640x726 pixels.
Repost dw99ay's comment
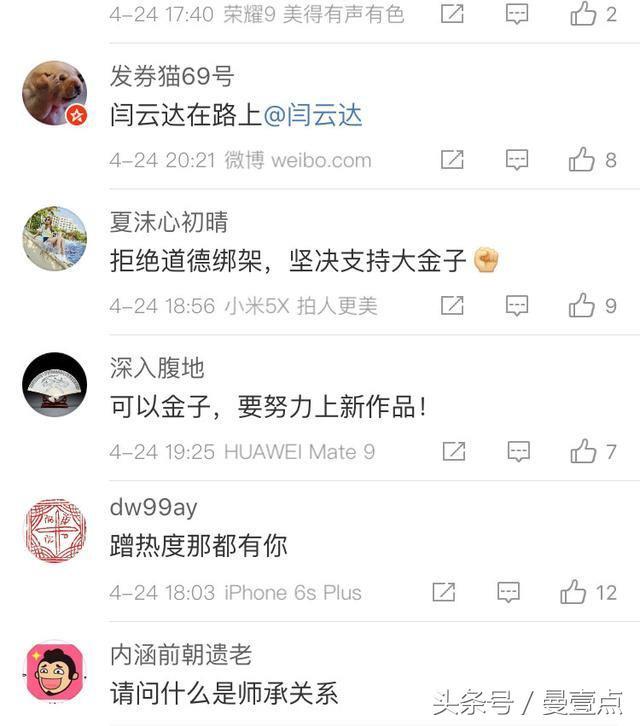coord(443,592)
